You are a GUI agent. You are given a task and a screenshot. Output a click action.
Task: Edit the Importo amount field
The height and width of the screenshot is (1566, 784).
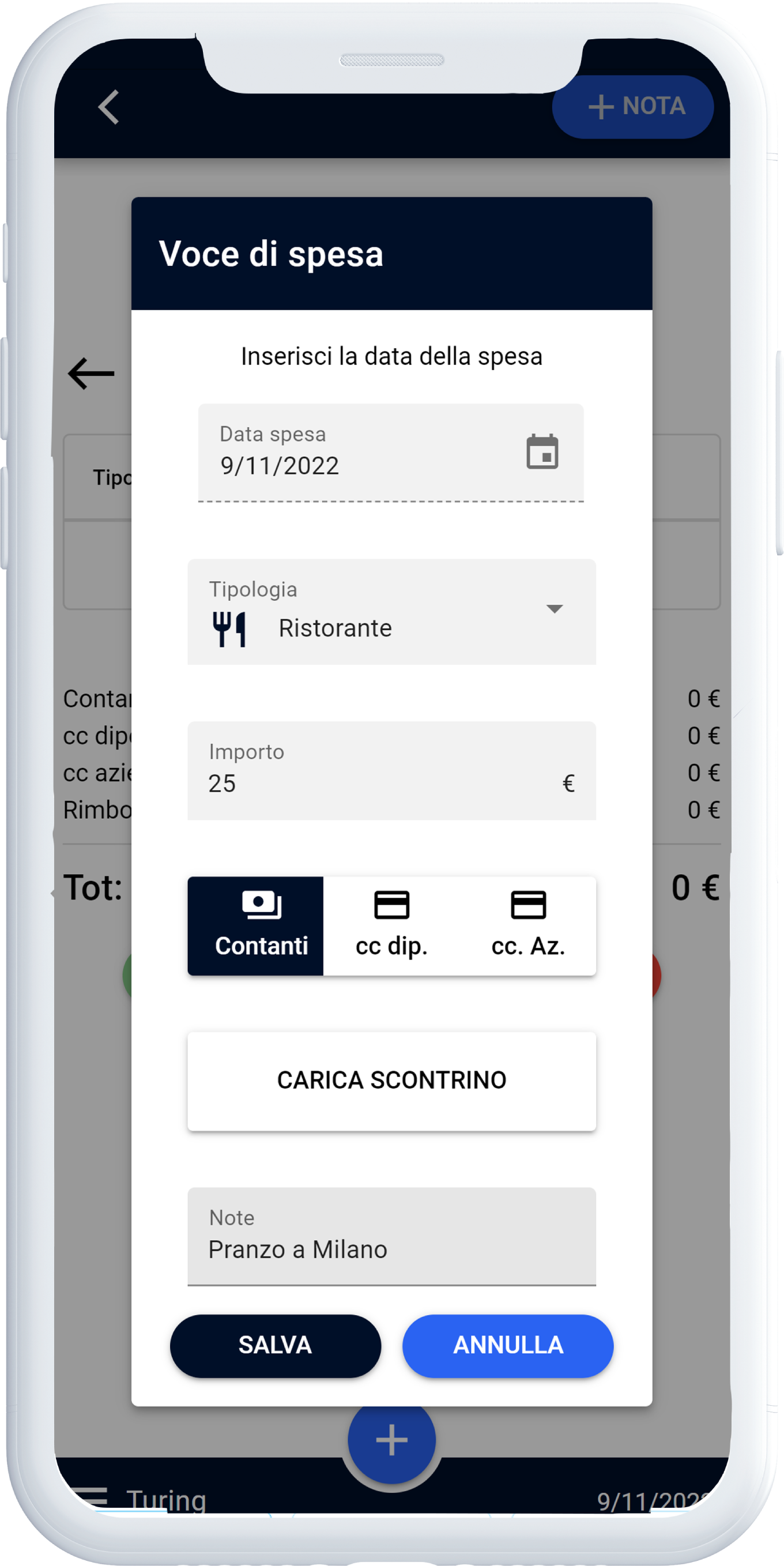(x=377, y=782)
